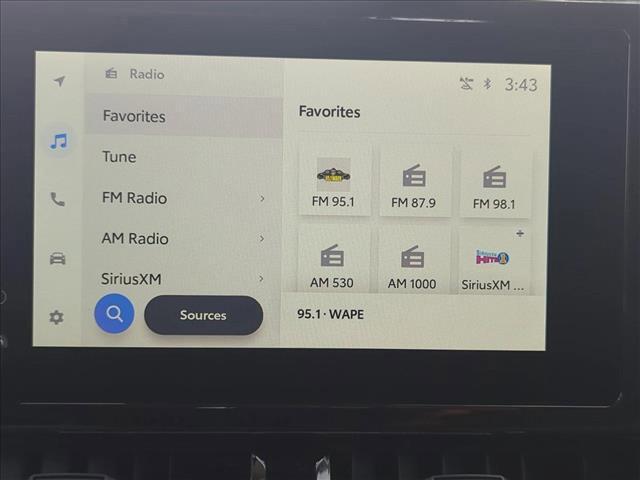Open the vehicle info icon
This screenshot has height=480, width=640.
[58, 258]
